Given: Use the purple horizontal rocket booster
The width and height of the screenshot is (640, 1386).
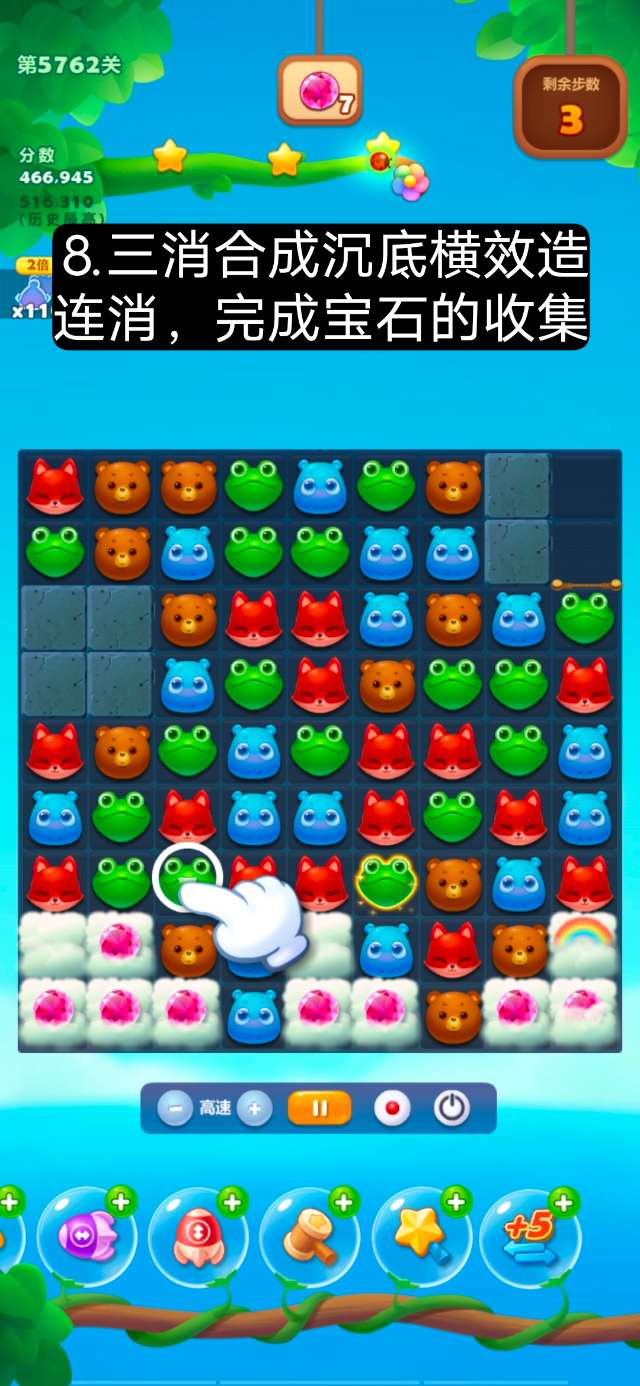Looking at the screenshot, I should click(87, 1236).
